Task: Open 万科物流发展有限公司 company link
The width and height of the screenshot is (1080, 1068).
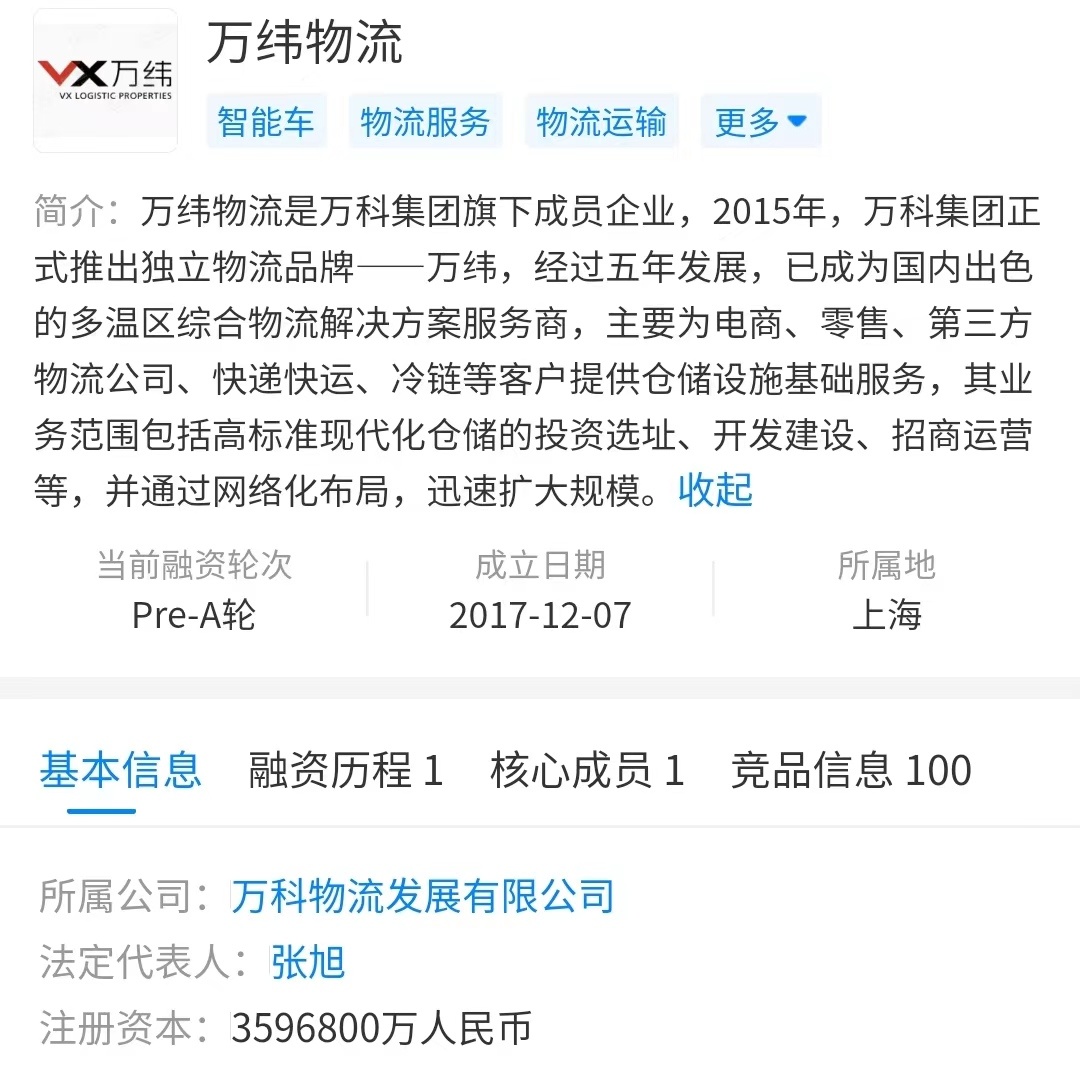Action: 422,896
